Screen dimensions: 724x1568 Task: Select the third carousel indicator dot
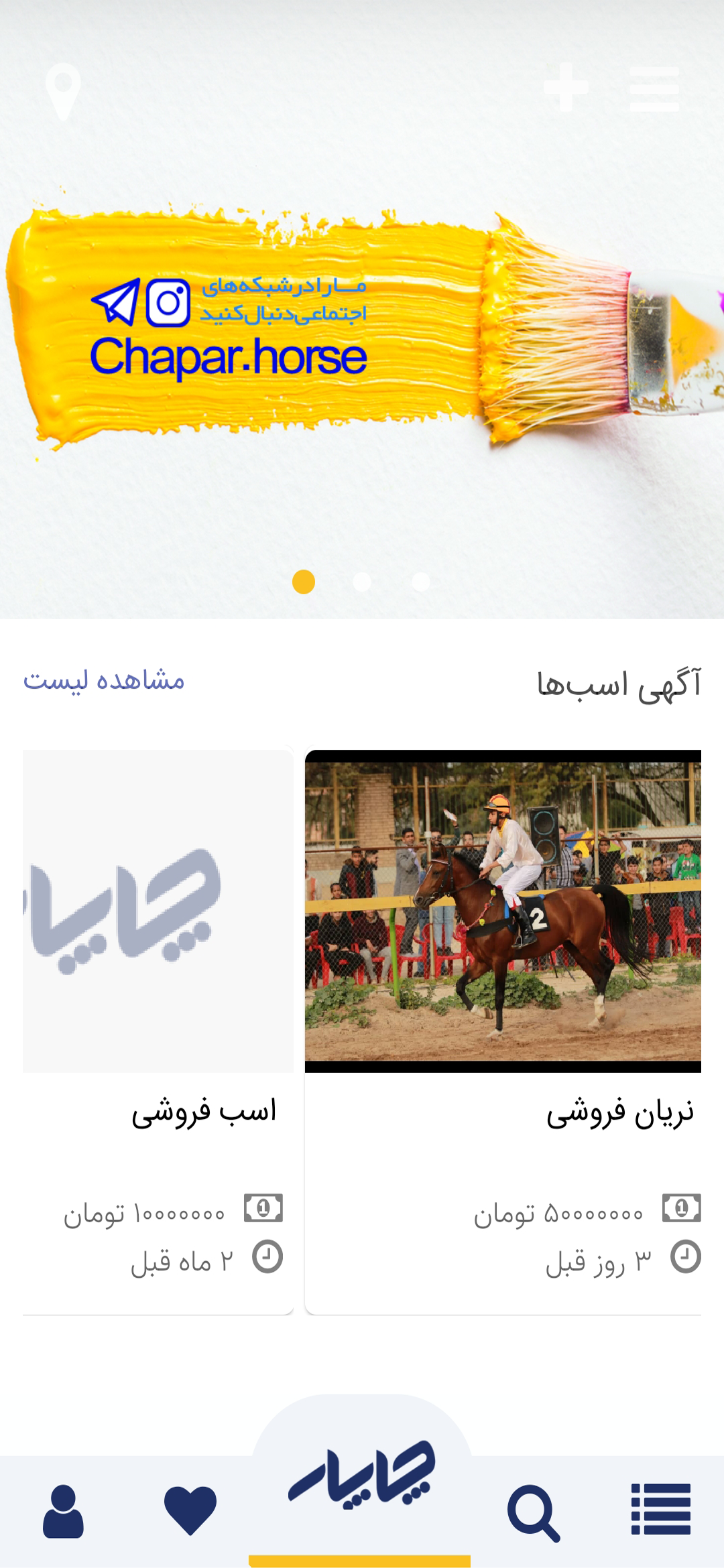pyautogui.click(x=420, y=582)
